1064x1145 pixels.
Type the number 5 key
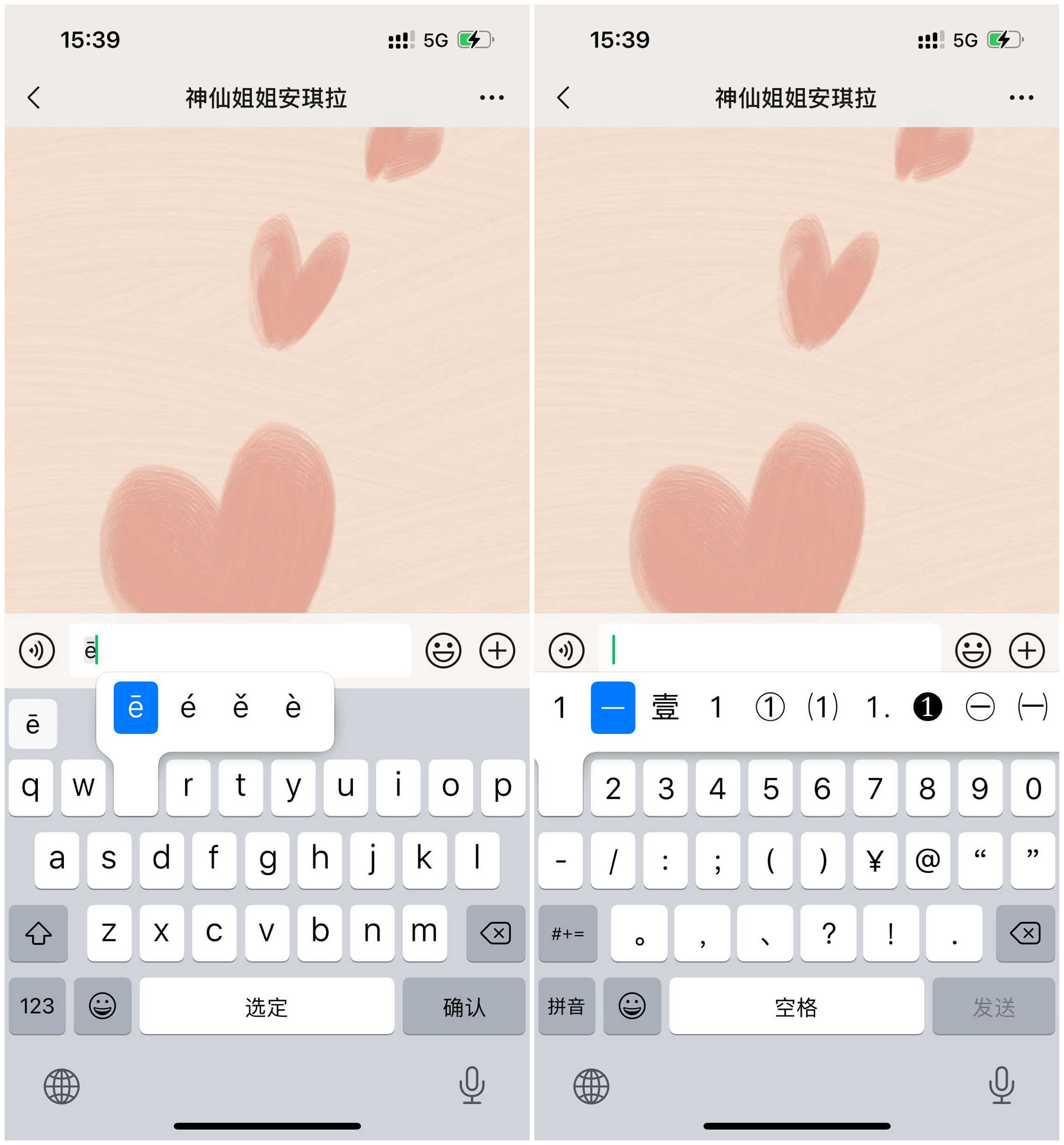(x=770, y=788)
